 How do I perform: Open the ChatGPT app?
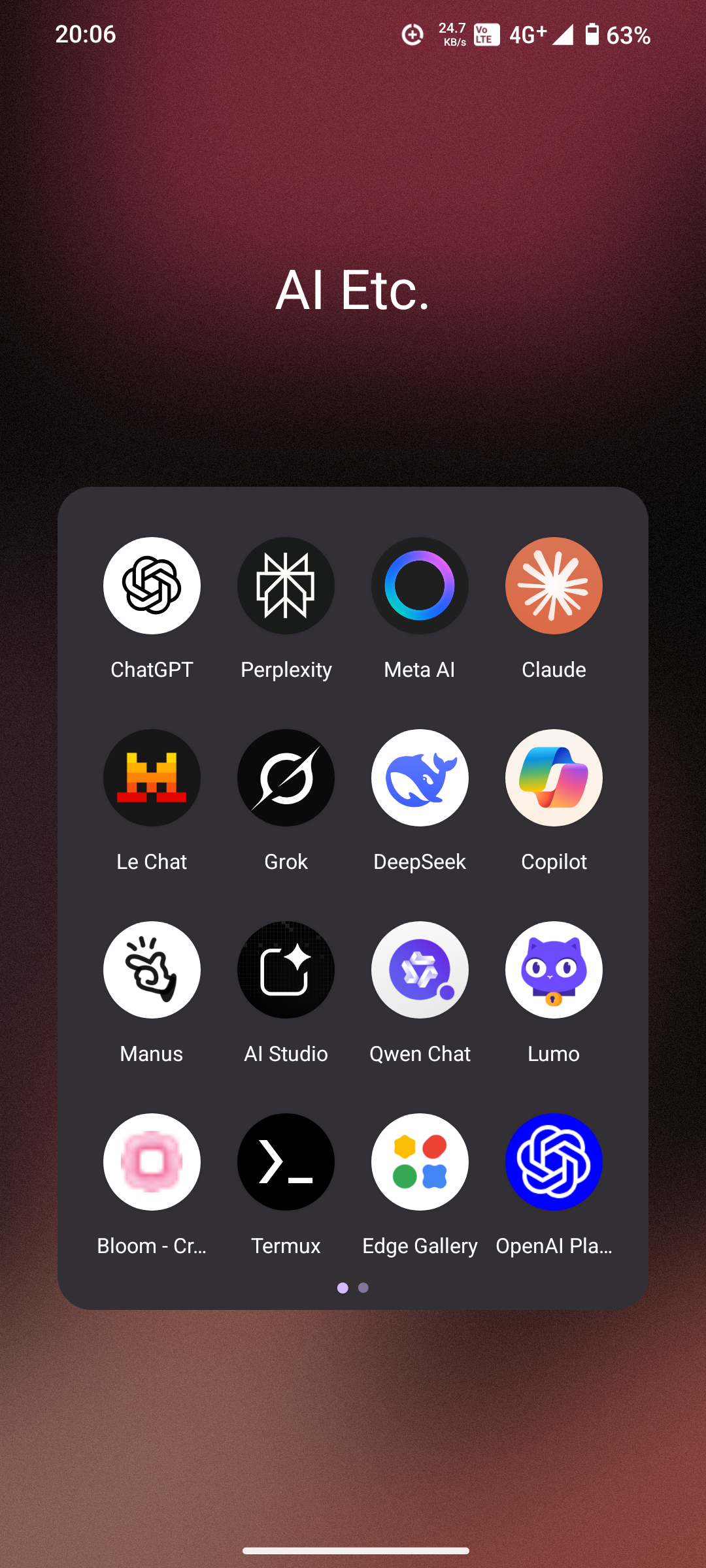pyautogui.click(x=152, y=585)
